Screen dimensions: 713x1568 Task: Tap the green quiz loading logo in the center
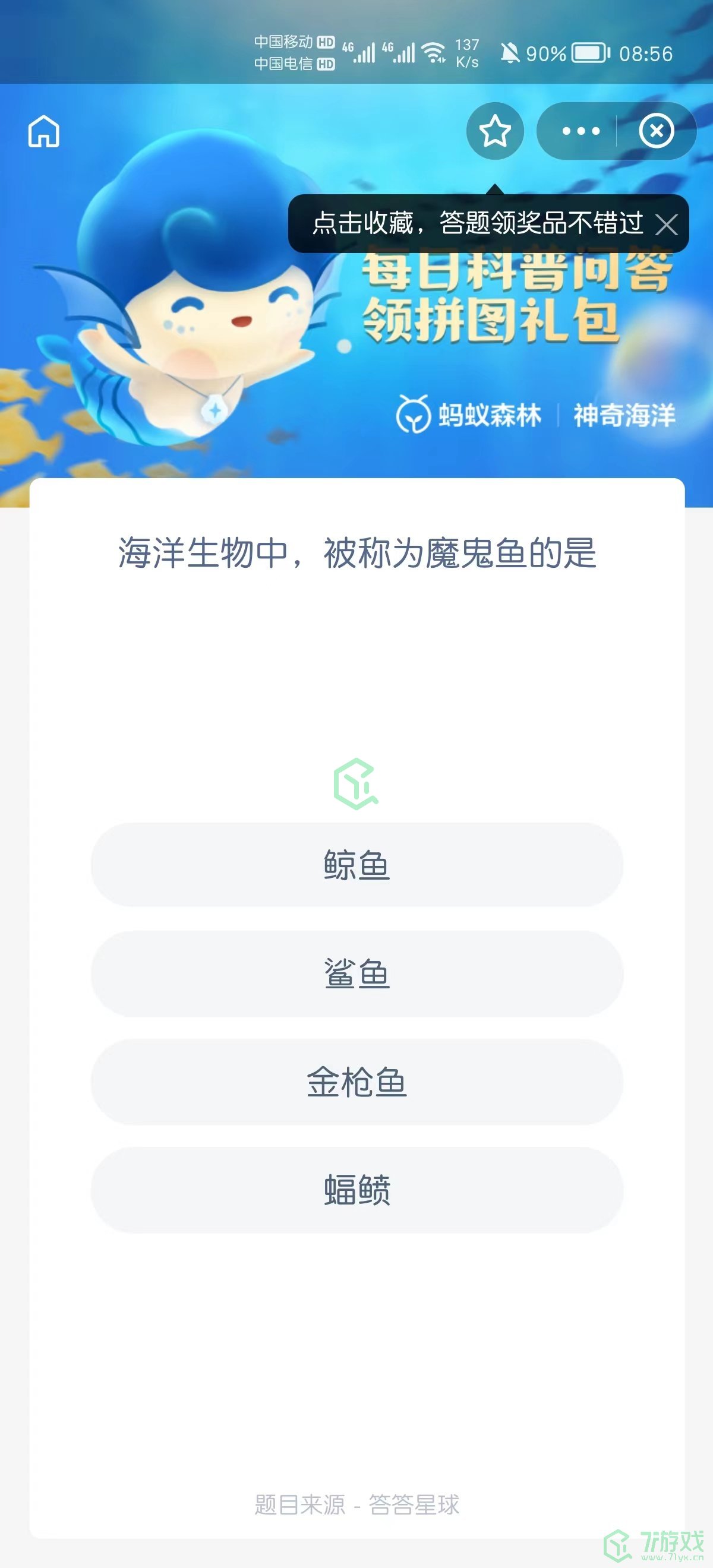[356, 785]
